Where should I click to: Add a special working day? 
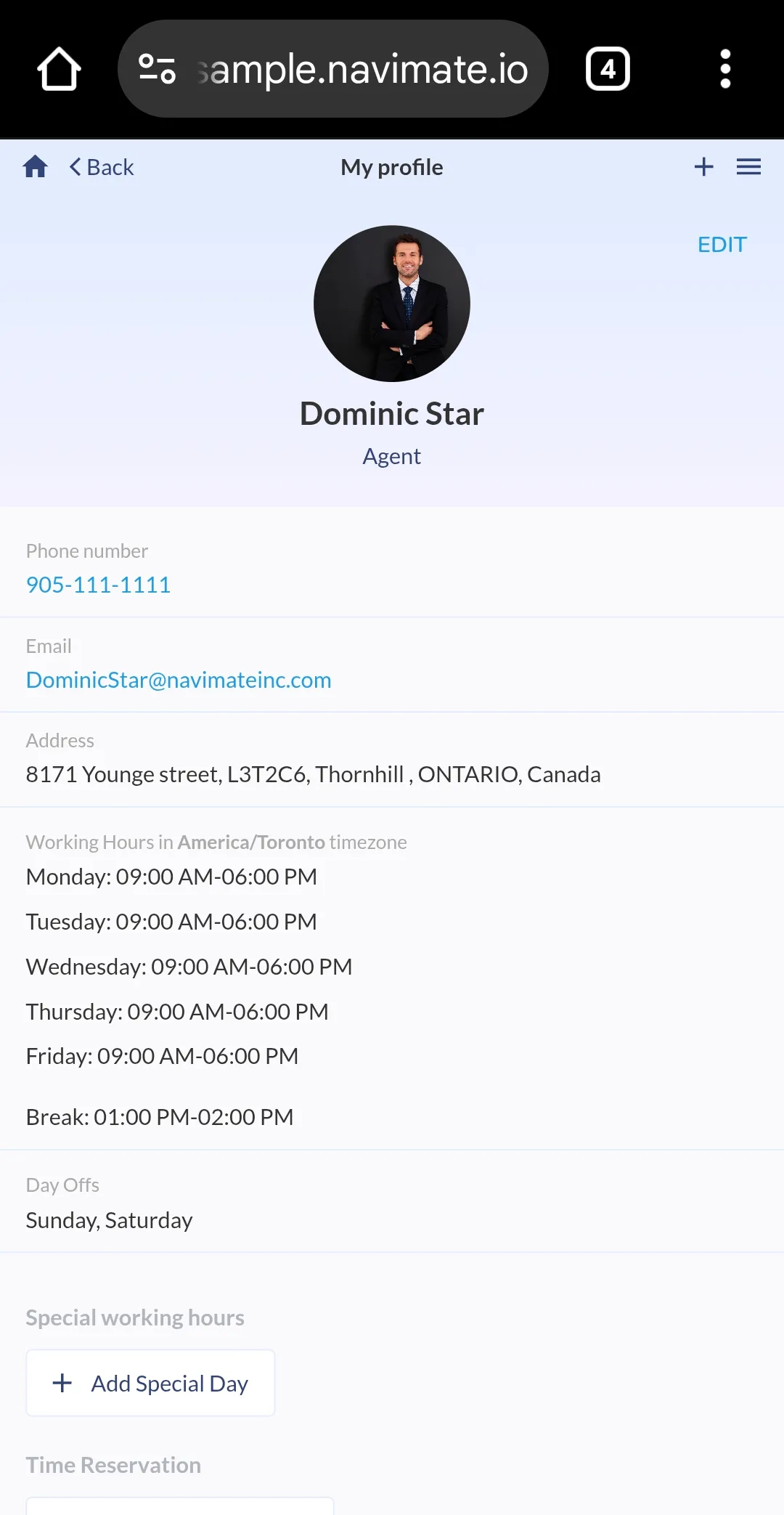pos(150,1383)
